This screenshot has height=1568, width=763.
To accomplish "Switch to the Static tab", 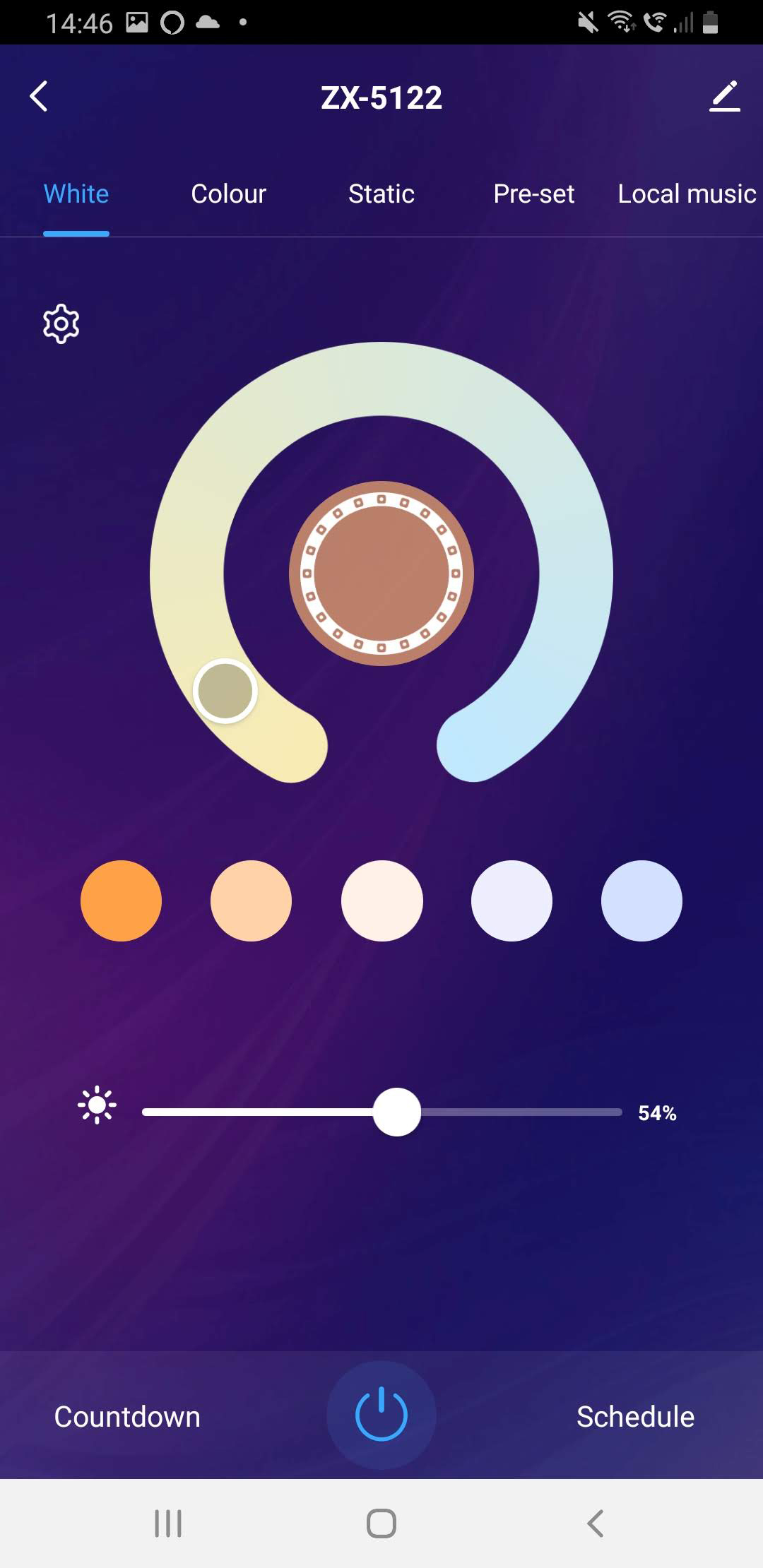I will (x=381, y=194).
